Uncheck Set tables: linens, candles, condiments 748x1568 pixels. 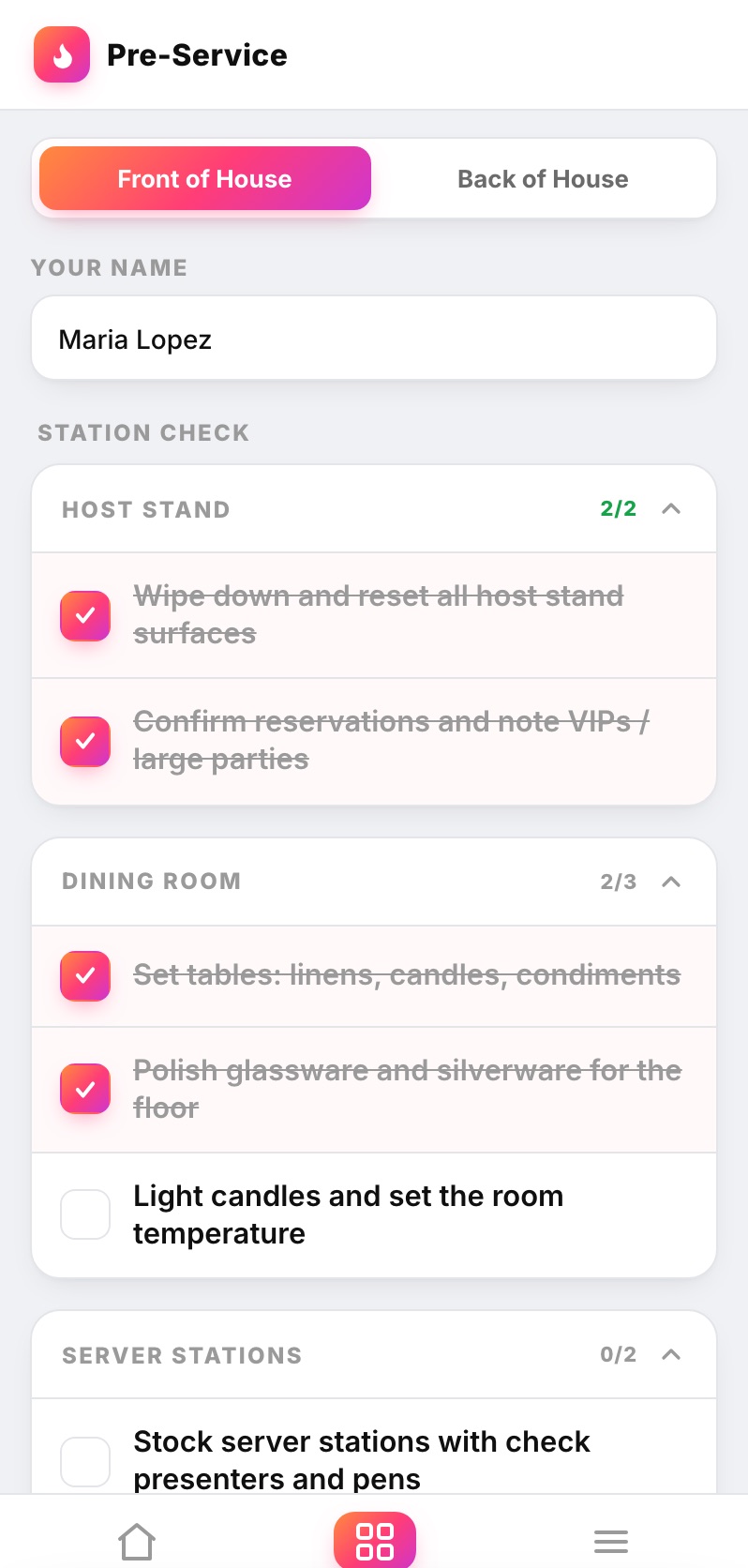(x=85, y=976)
